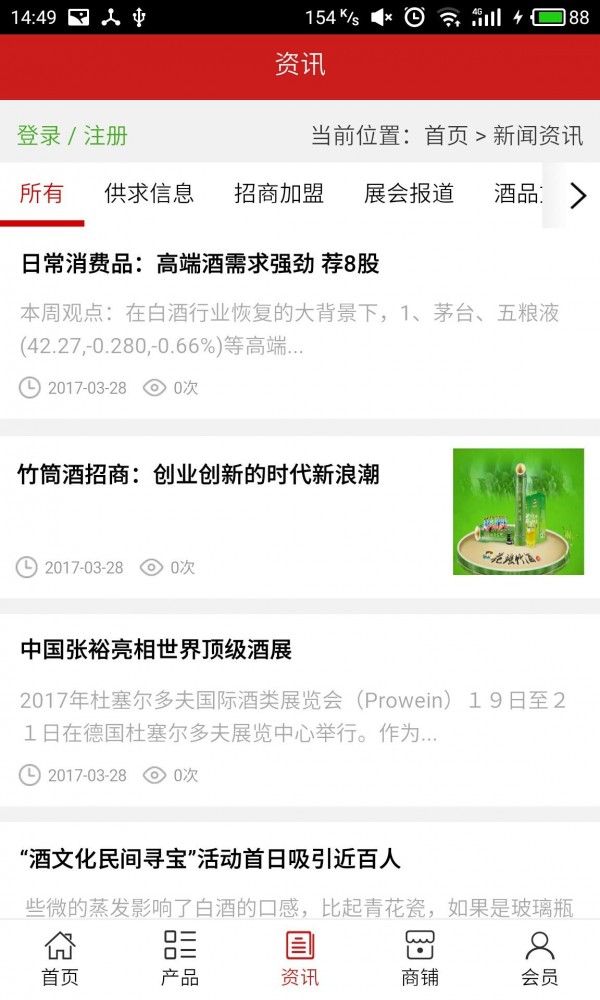Go to the 首页 bottom tab

pos(60,958)
